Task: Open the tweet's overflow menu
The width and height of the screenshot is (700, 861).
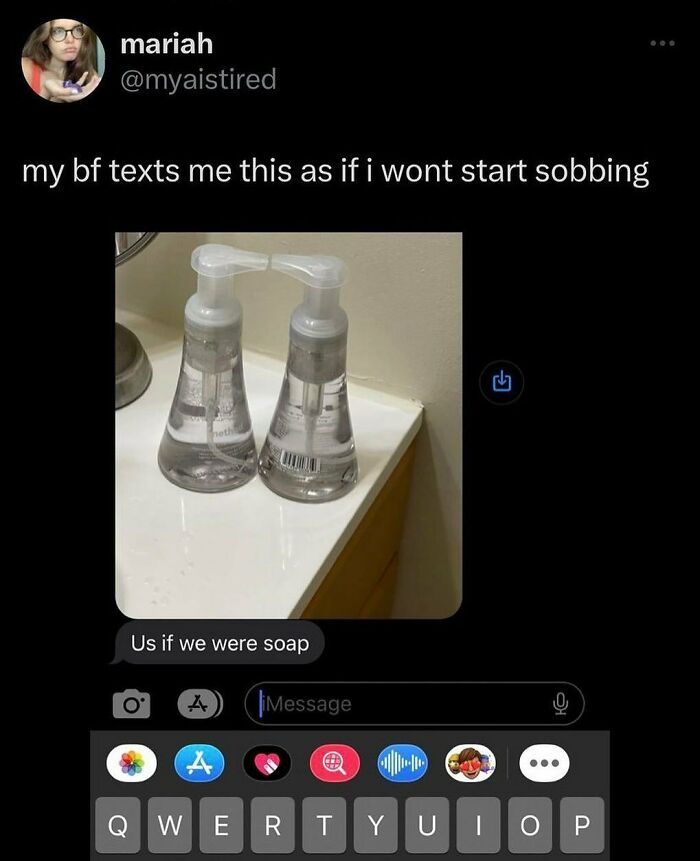Action: pos(661,43)
